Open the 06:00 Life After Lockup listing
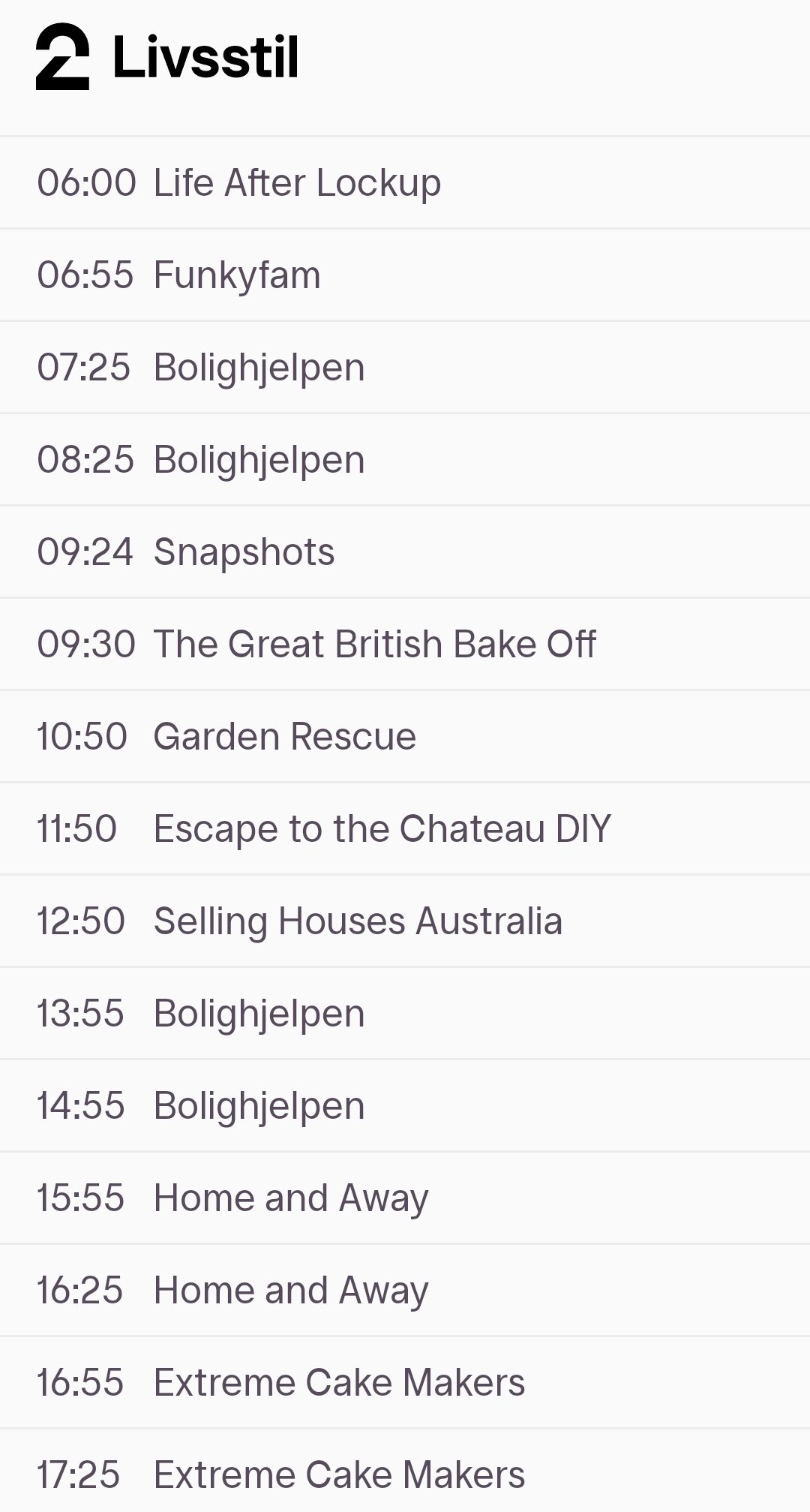The width and height of the screenshot is (810, 1512). (x=405, y=182)
